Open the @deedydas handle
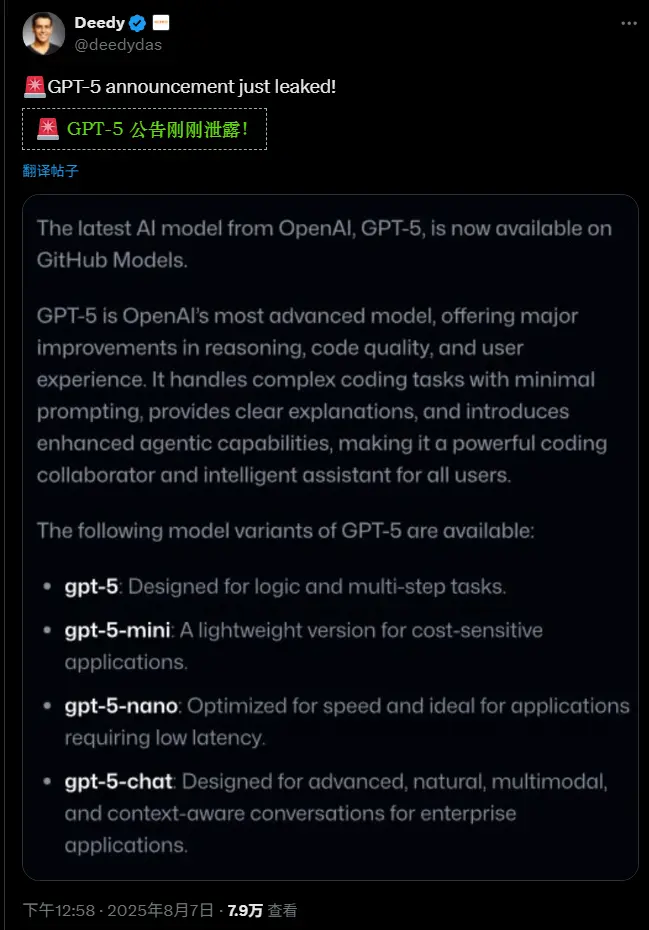Image resolution: width=649 pixels, height=930 pixels. pyautogui.click(x=118, y=44)
